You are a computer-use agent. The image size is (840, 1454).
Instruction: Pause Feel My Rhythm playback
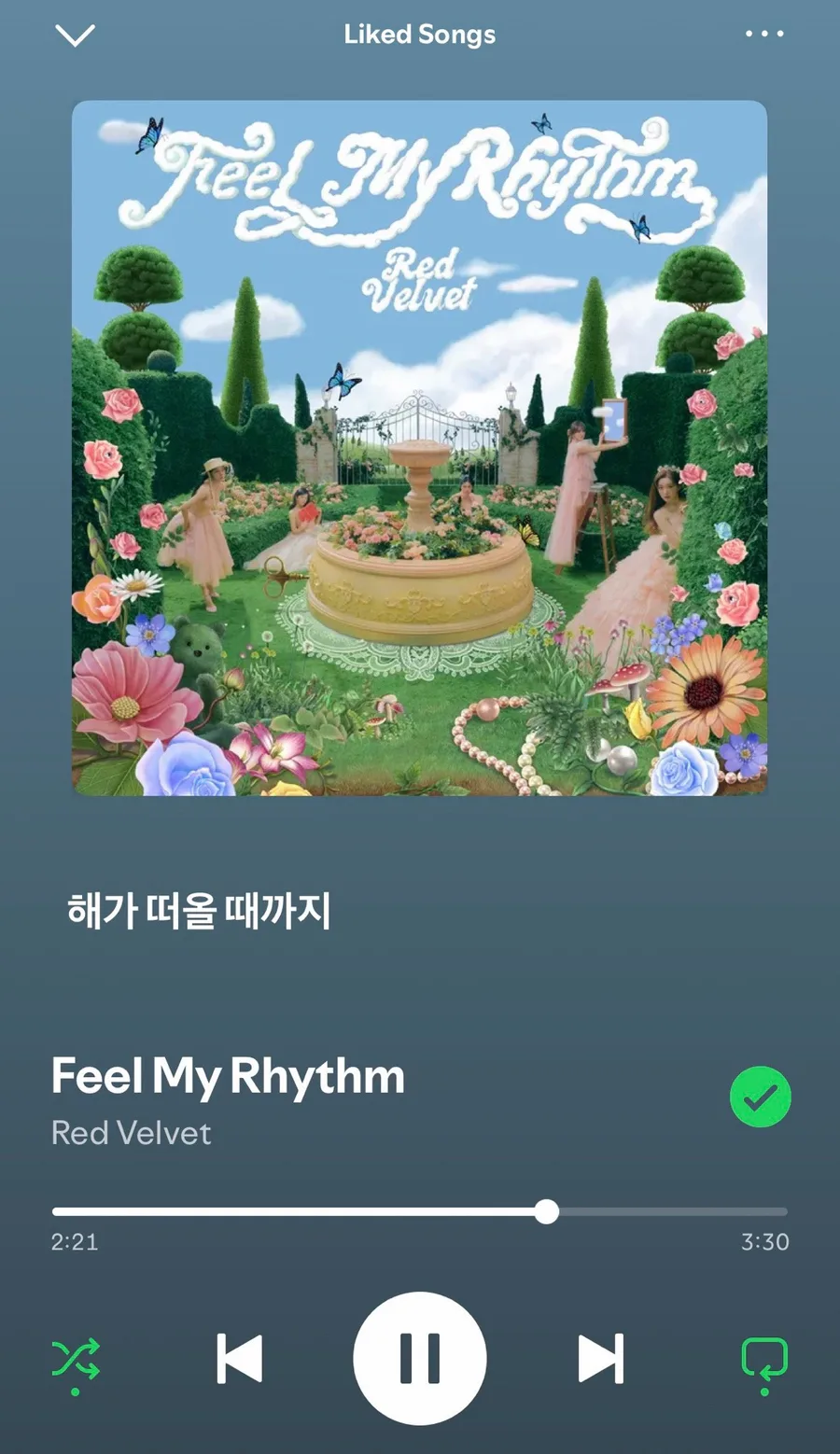coord(420,1358)
